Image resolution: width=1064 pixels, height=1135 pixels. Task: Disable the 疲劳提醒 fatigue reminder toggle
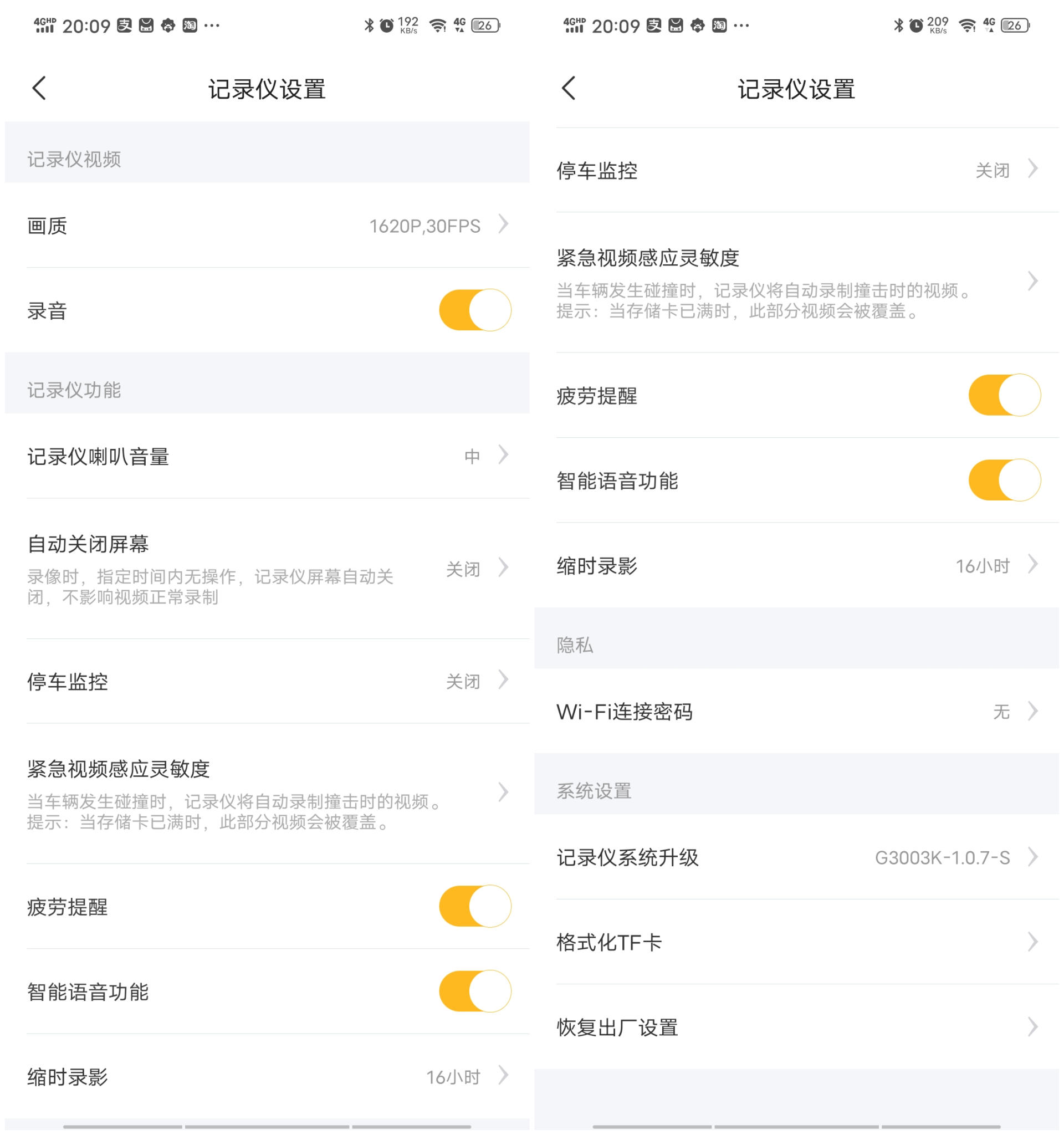[475, 906]
